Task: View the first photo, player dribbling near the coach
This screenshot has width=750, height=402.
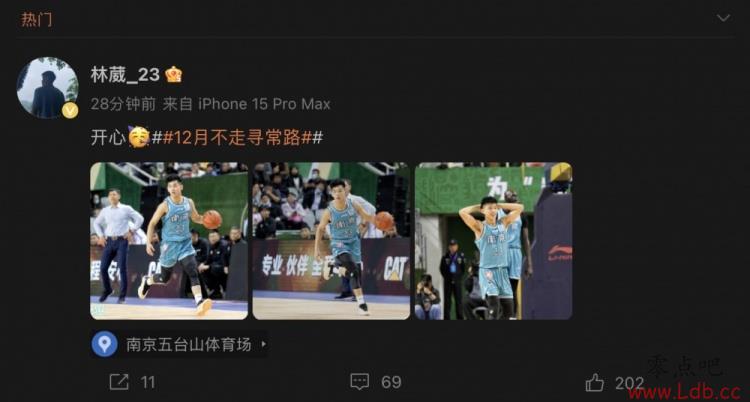Action: 169,240
